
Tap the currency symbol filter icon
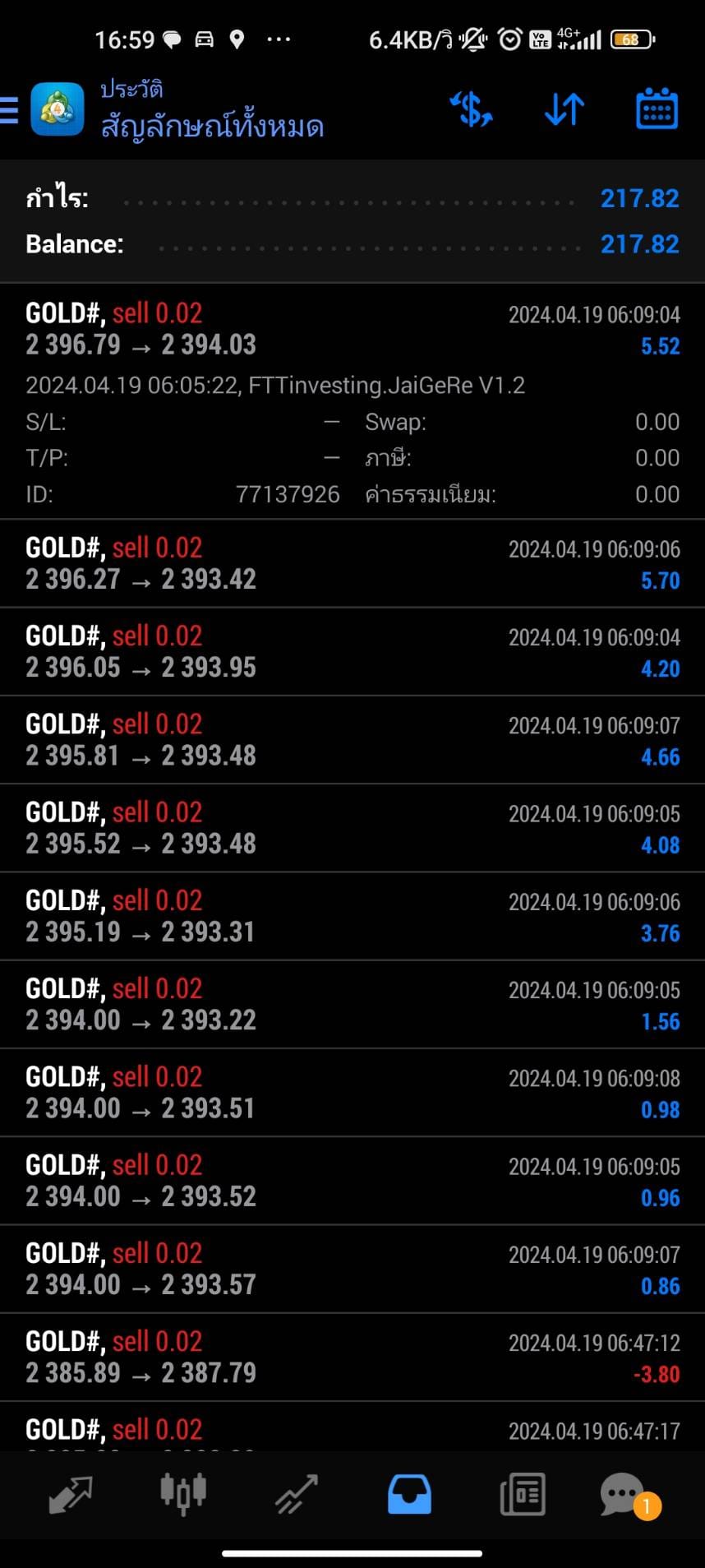[x=471, y=109]
